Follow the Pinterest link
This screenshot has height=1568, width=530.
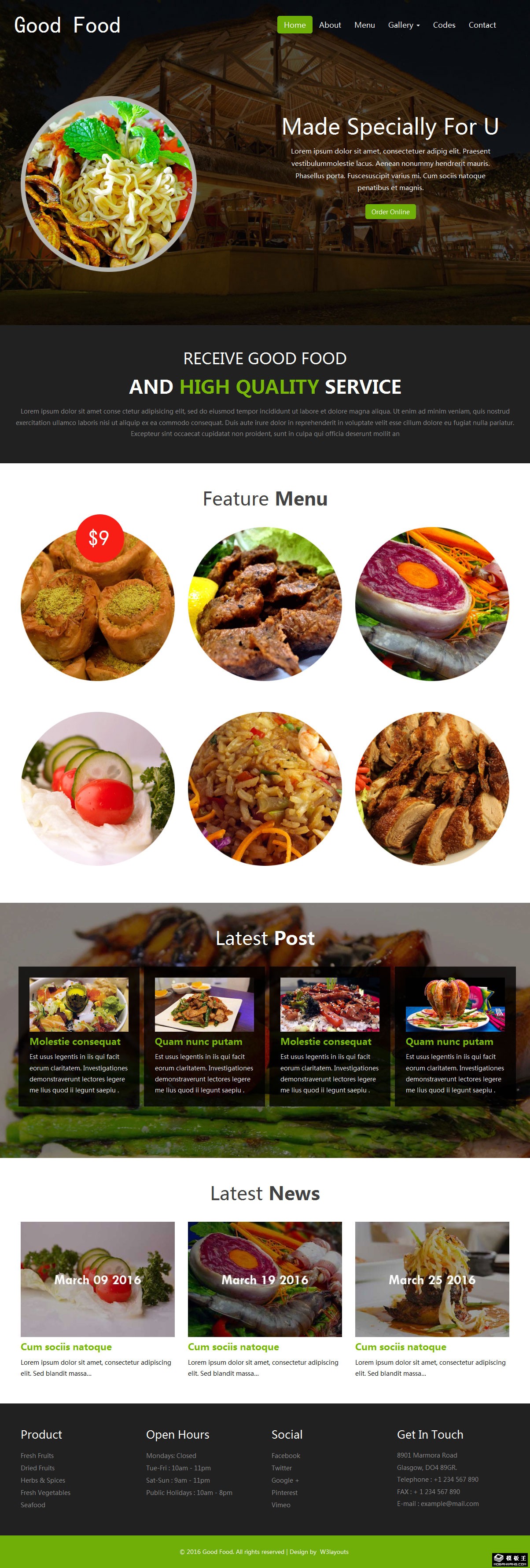tap(284, 1492)
